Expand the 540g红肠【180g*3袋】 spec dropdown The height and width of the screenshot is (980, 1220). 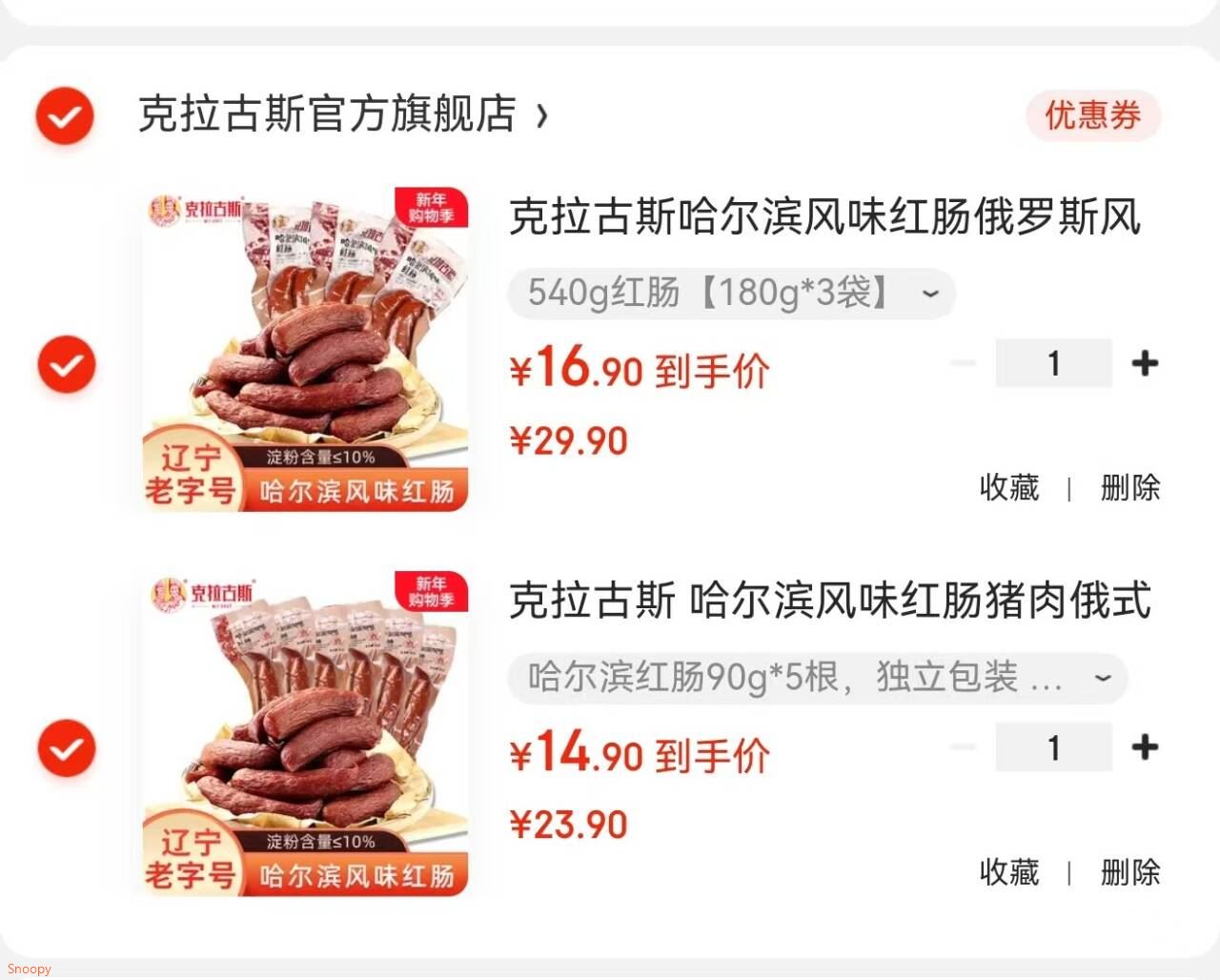click(730, 294)
